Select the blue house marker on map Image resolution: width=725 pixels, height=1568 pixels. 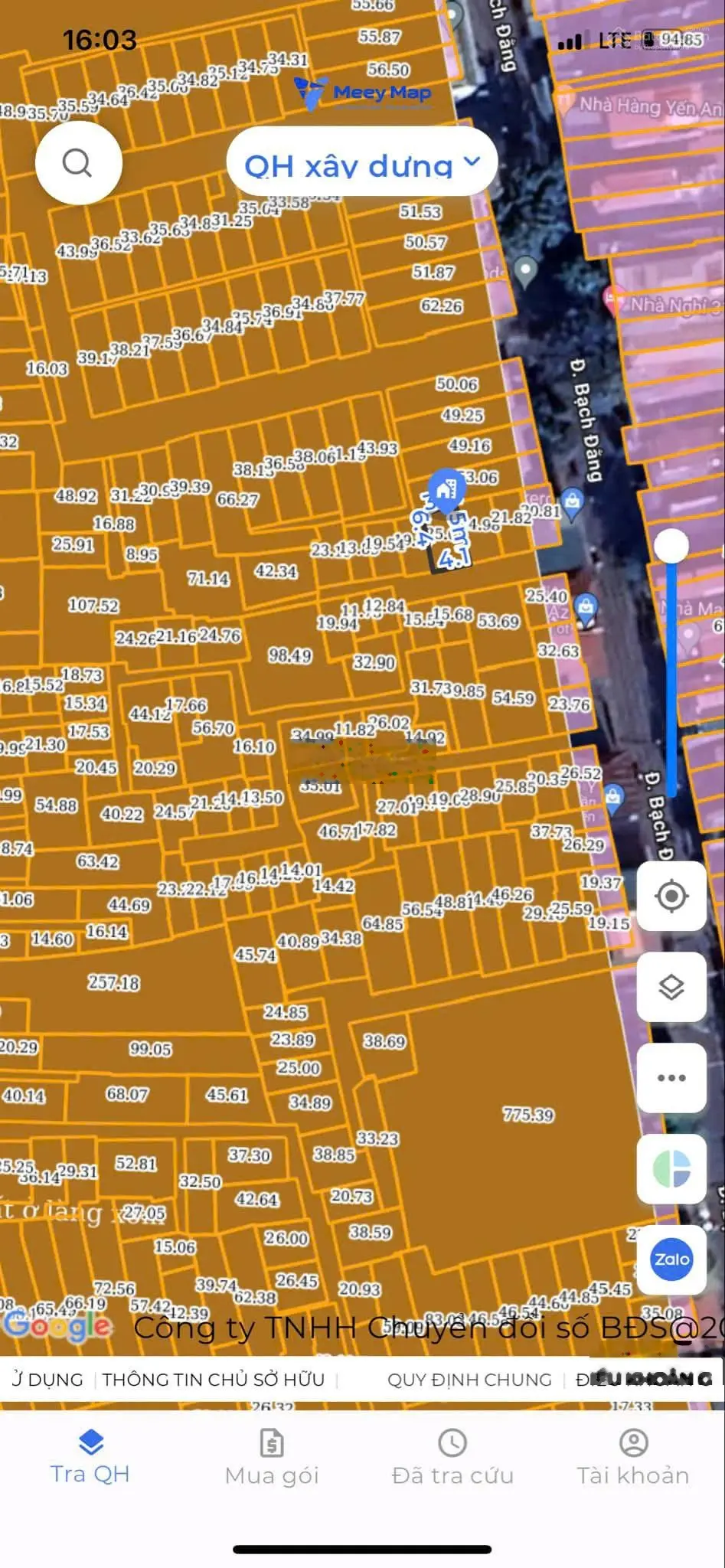pyautogui.click(x=446, y=488)
